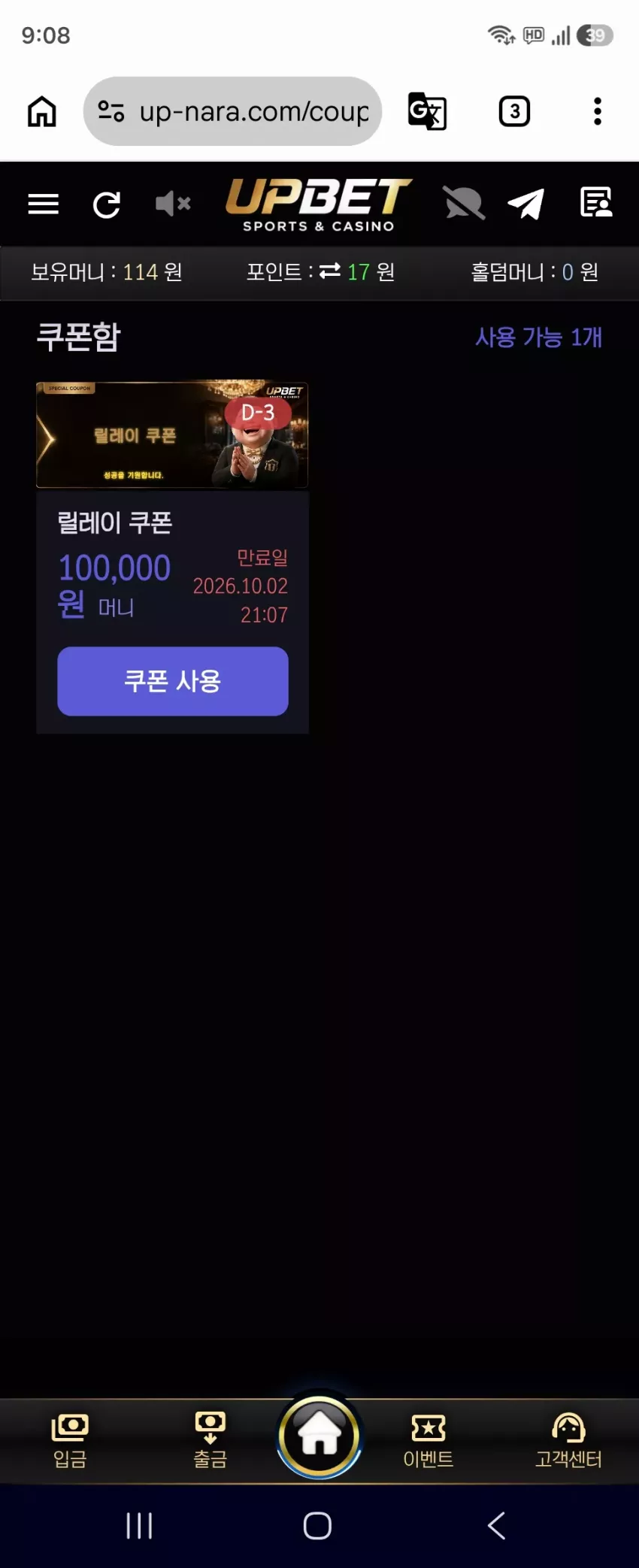Tap the browser address bar up-nara.com
Screen dimensions: 639x1568
point(232,111)
